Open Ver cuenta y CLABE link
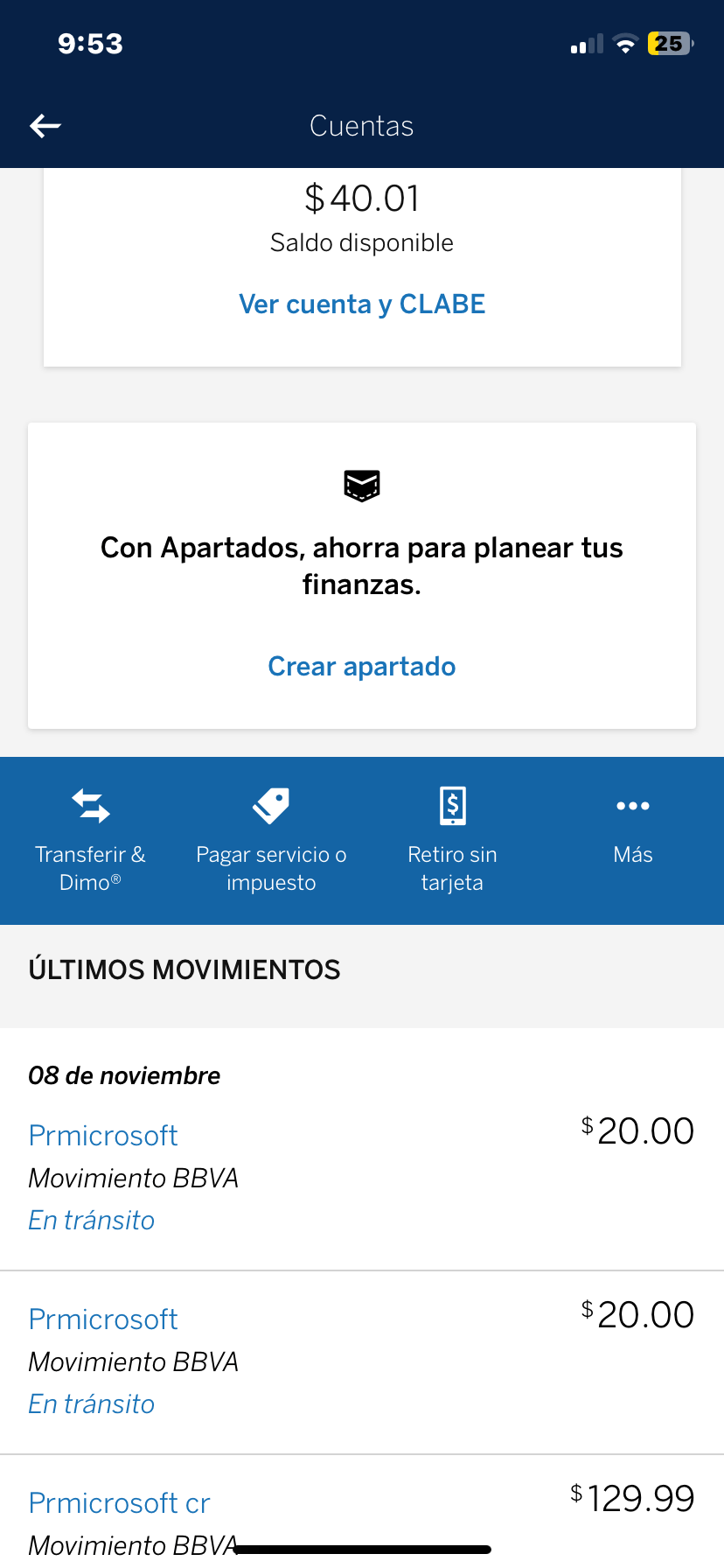 (362, 304)
